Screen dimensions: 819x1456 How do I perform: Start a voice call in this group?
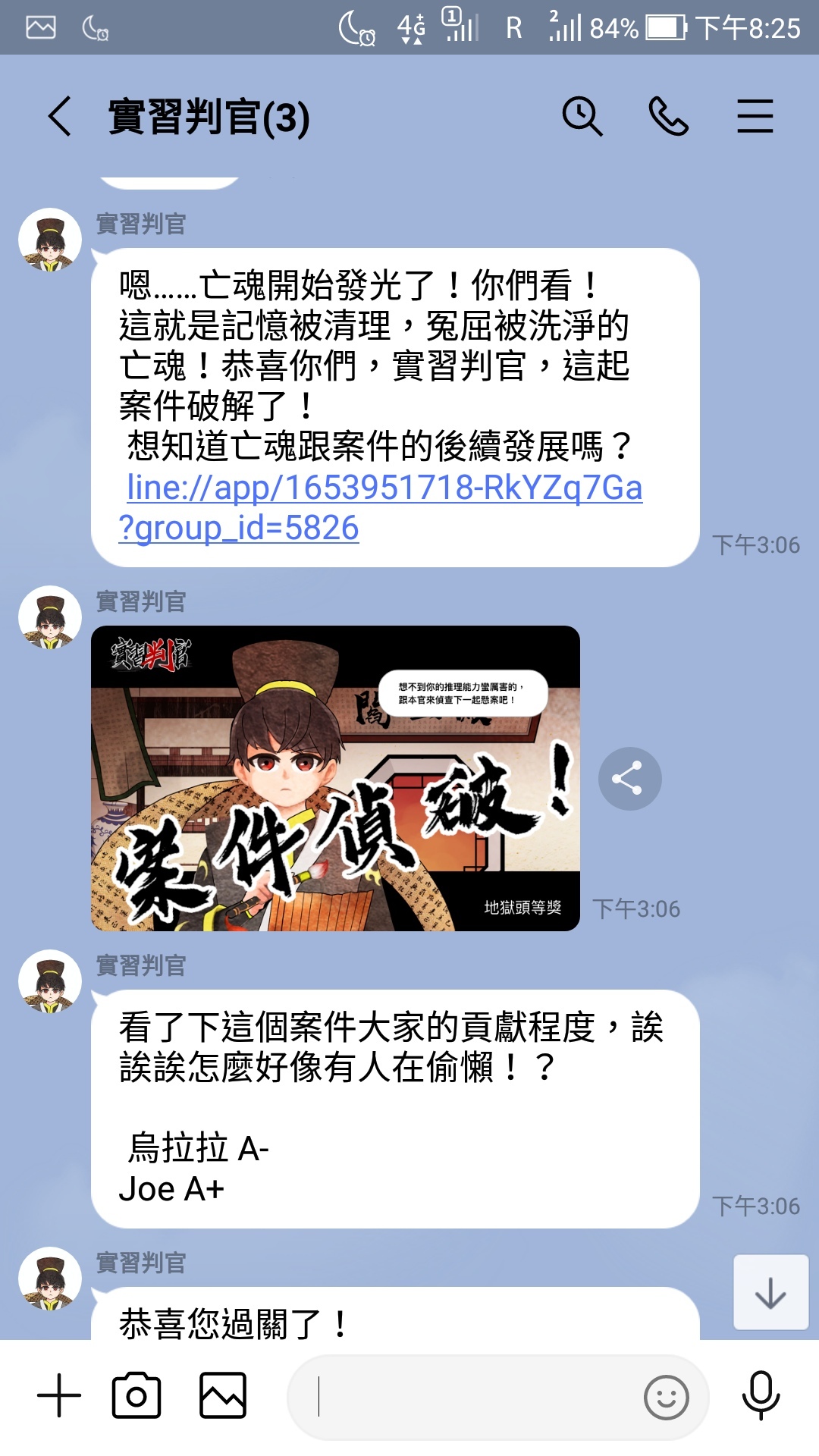668,117
